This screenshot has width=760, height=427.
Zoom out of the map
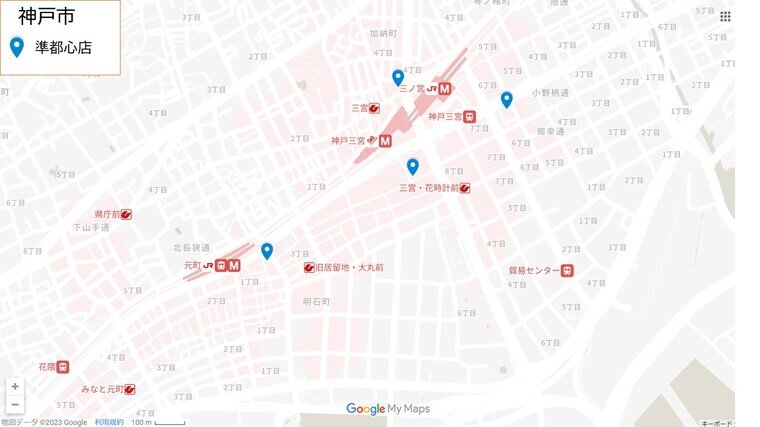point(14,404)
